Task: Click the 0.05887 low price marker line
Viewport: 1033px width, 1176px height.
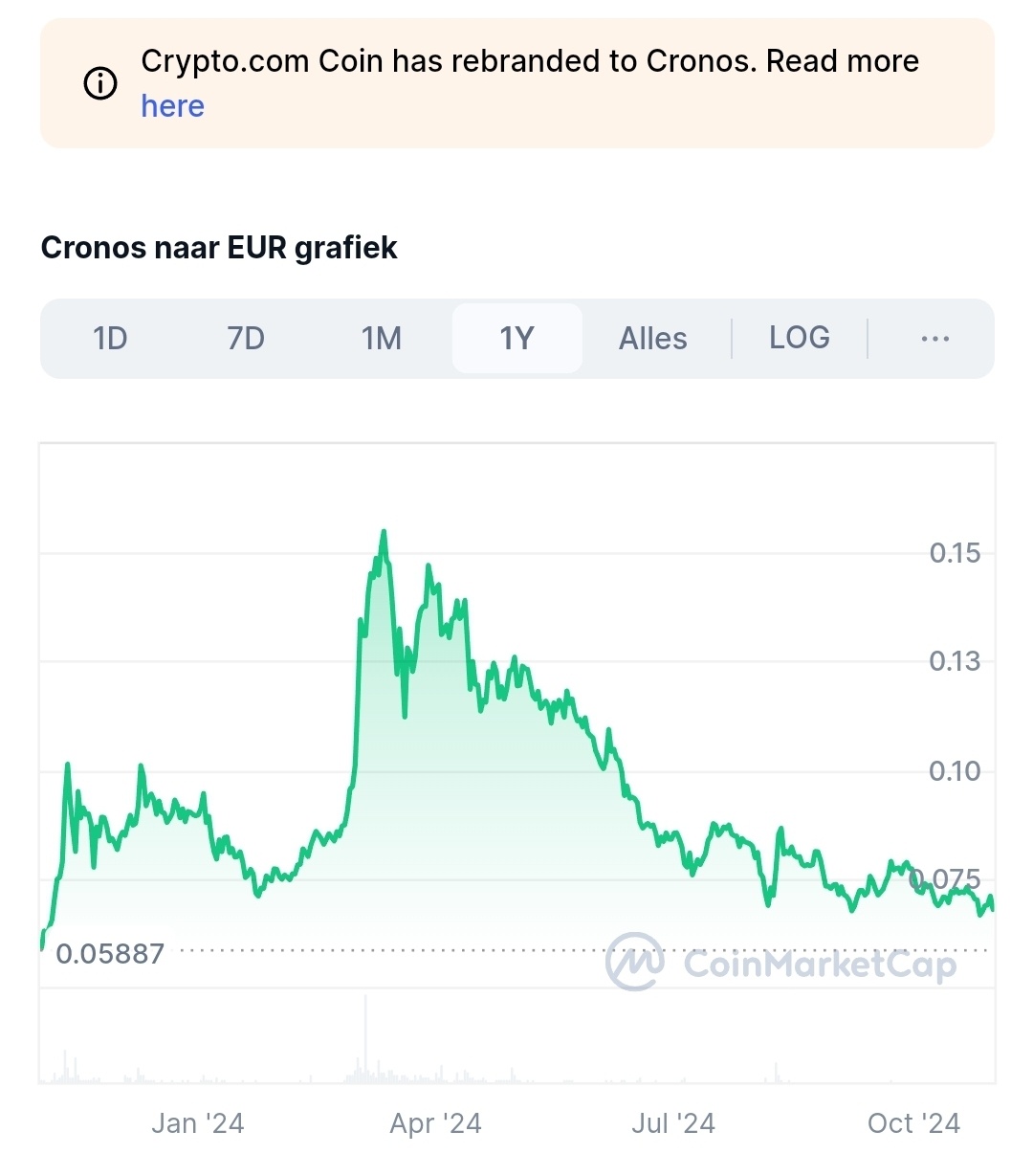Action: tap(111, 952)
